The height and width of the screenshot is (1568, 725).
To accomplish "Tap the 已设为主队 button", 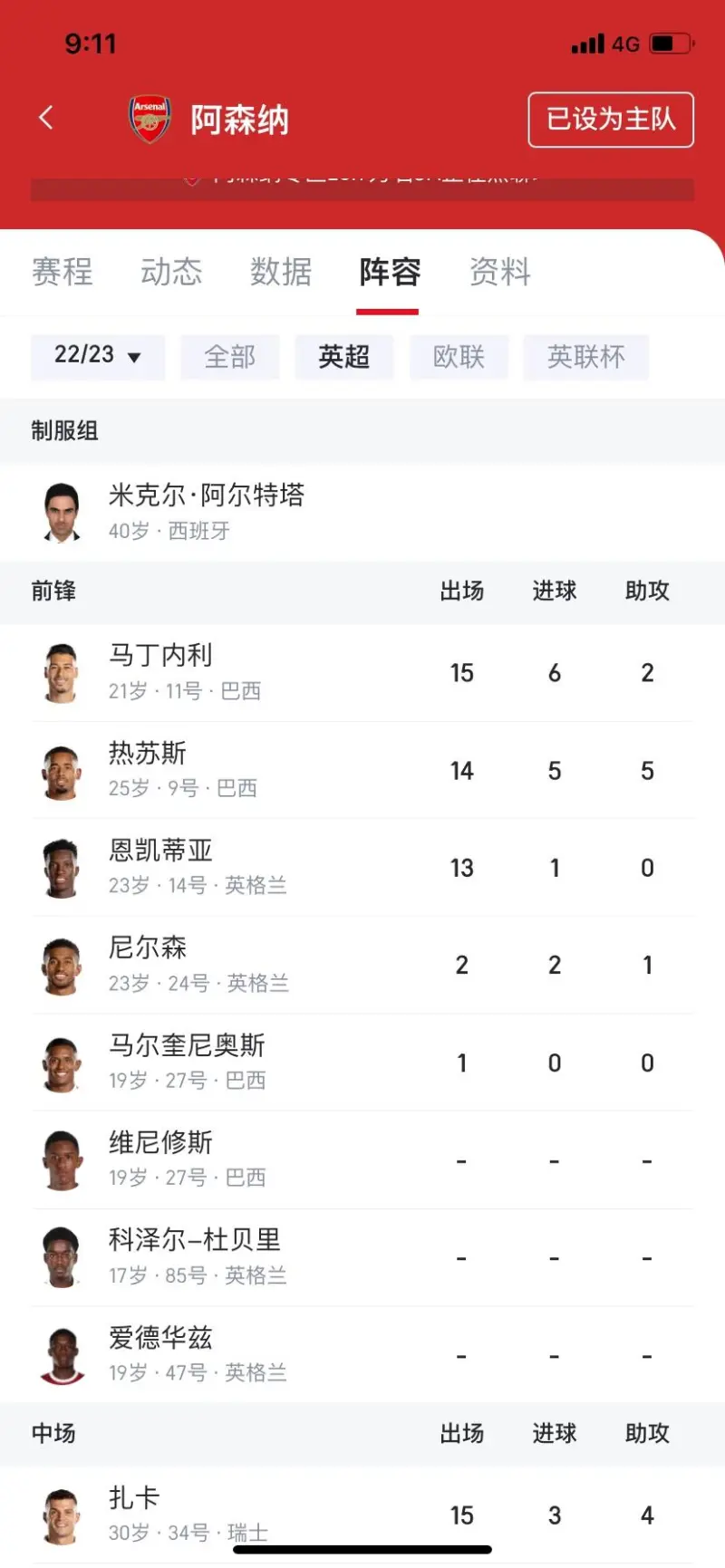I will click(611, 120).
